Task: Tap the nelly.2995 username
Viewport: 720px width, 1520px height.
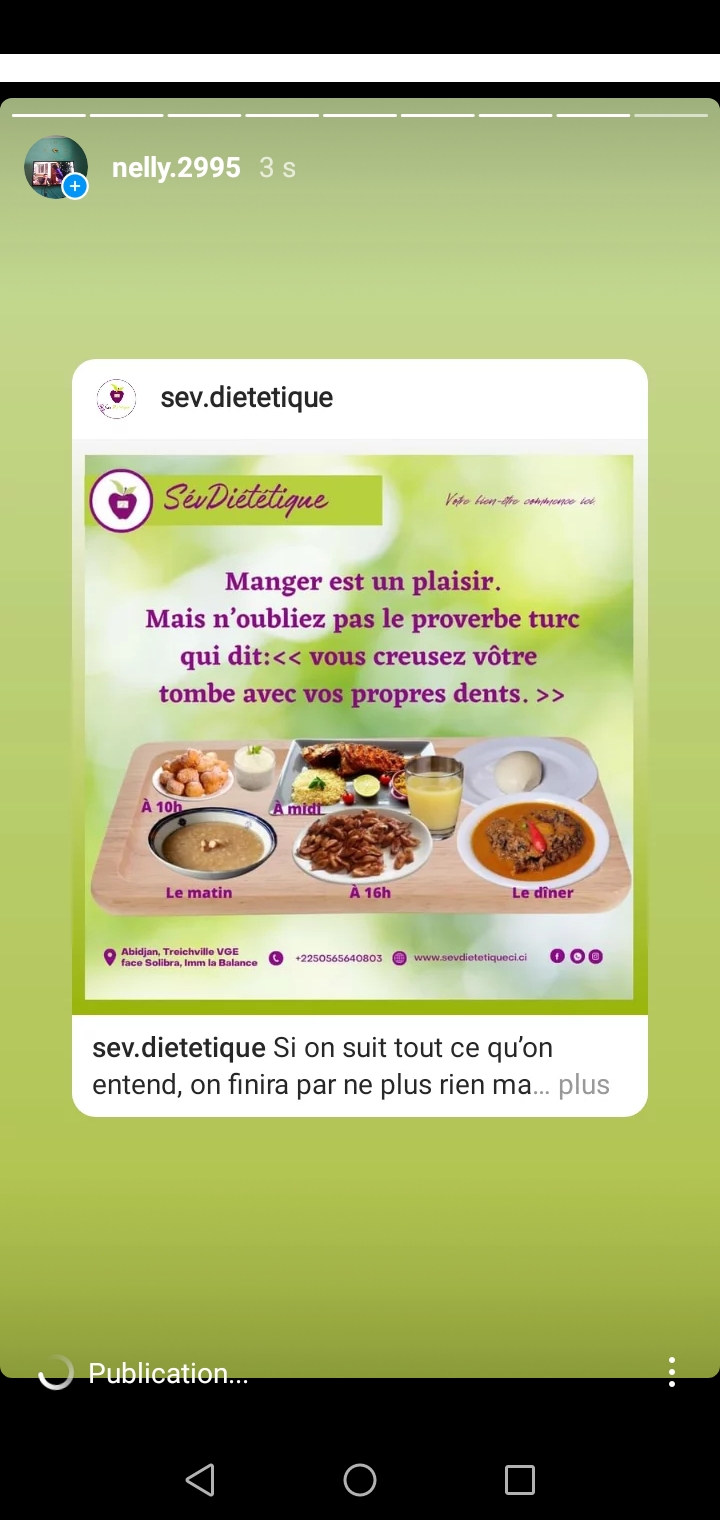Action: [x=176, y=168]
